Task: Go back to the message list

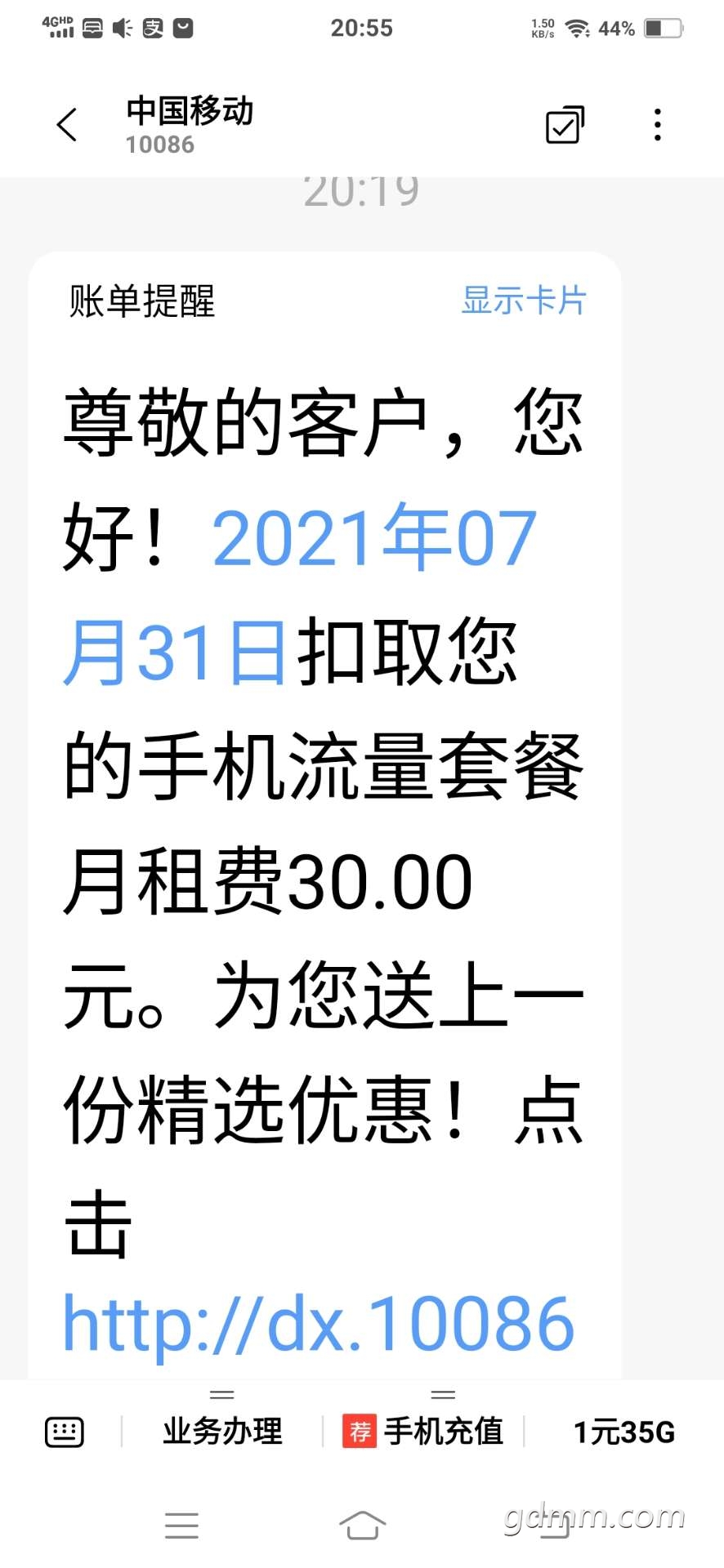Action: tap(67, 125)
